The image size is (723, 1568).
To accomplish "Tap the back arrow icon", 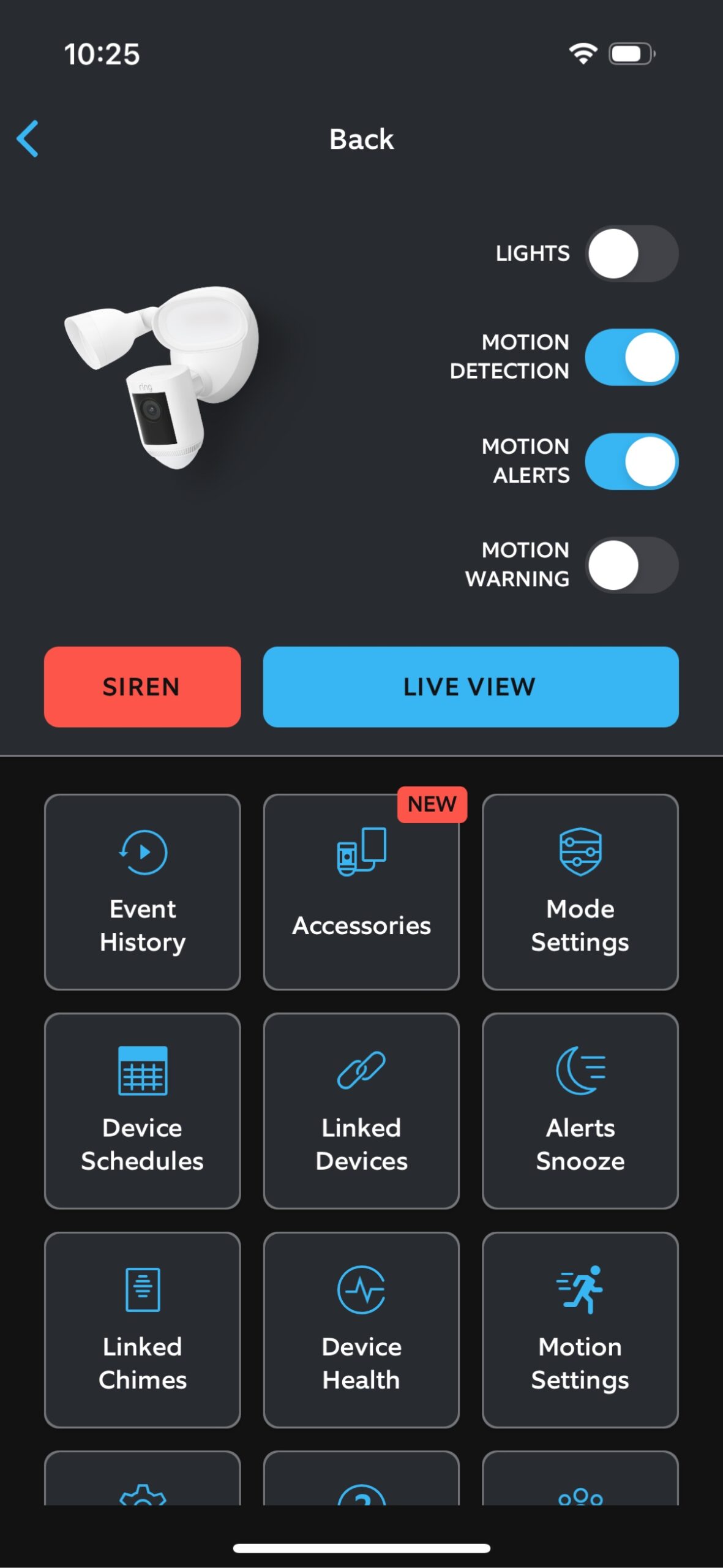I will click(28, 138).
